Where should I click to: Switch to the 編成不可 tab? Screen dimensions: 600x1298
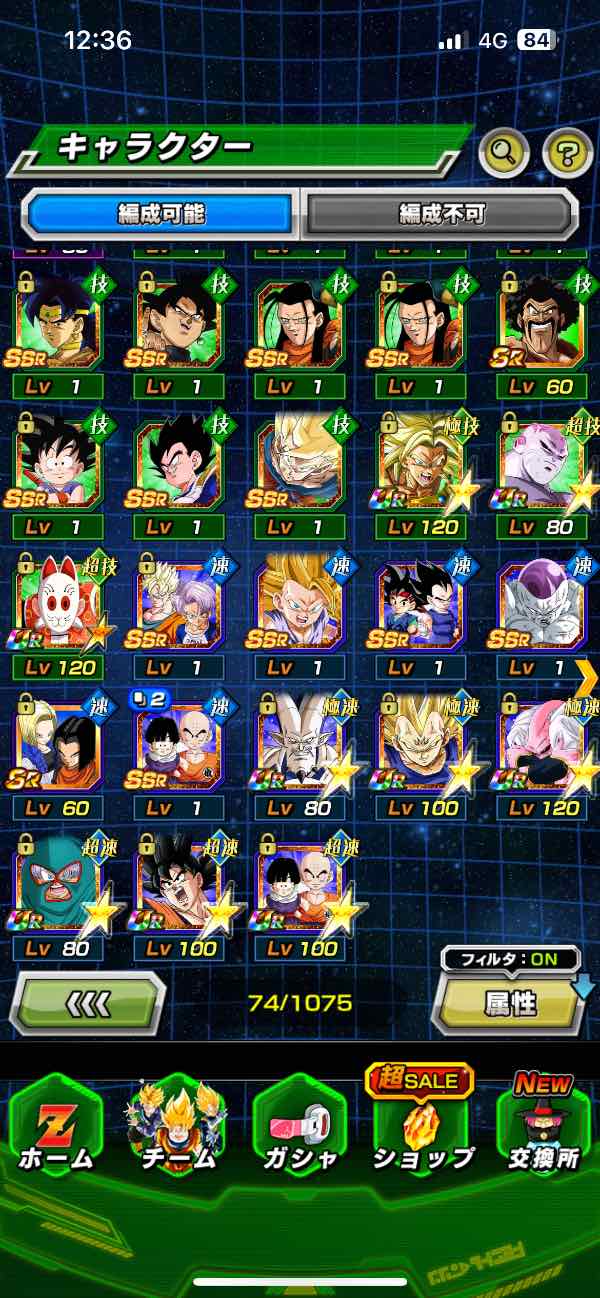click(x=441, y=213)
